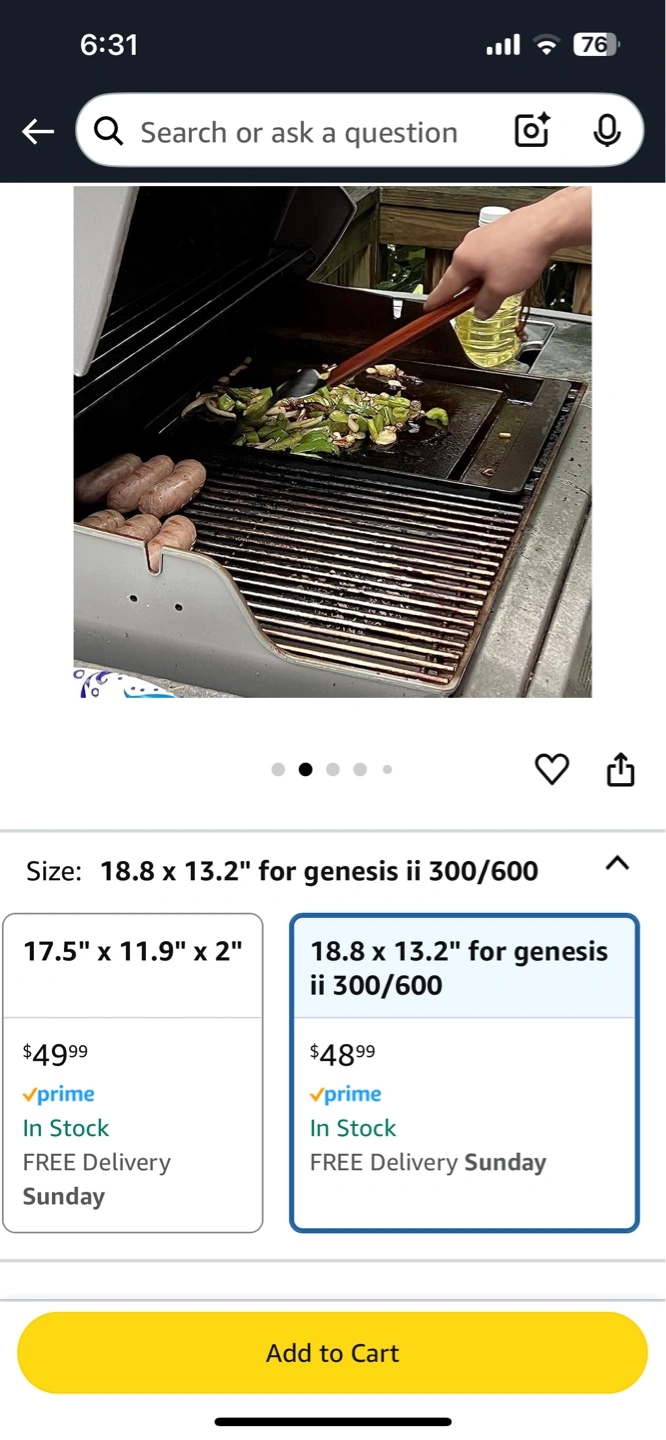Tap the search or ask a question field
This screenshot has width=666, height=1440.
298,132
